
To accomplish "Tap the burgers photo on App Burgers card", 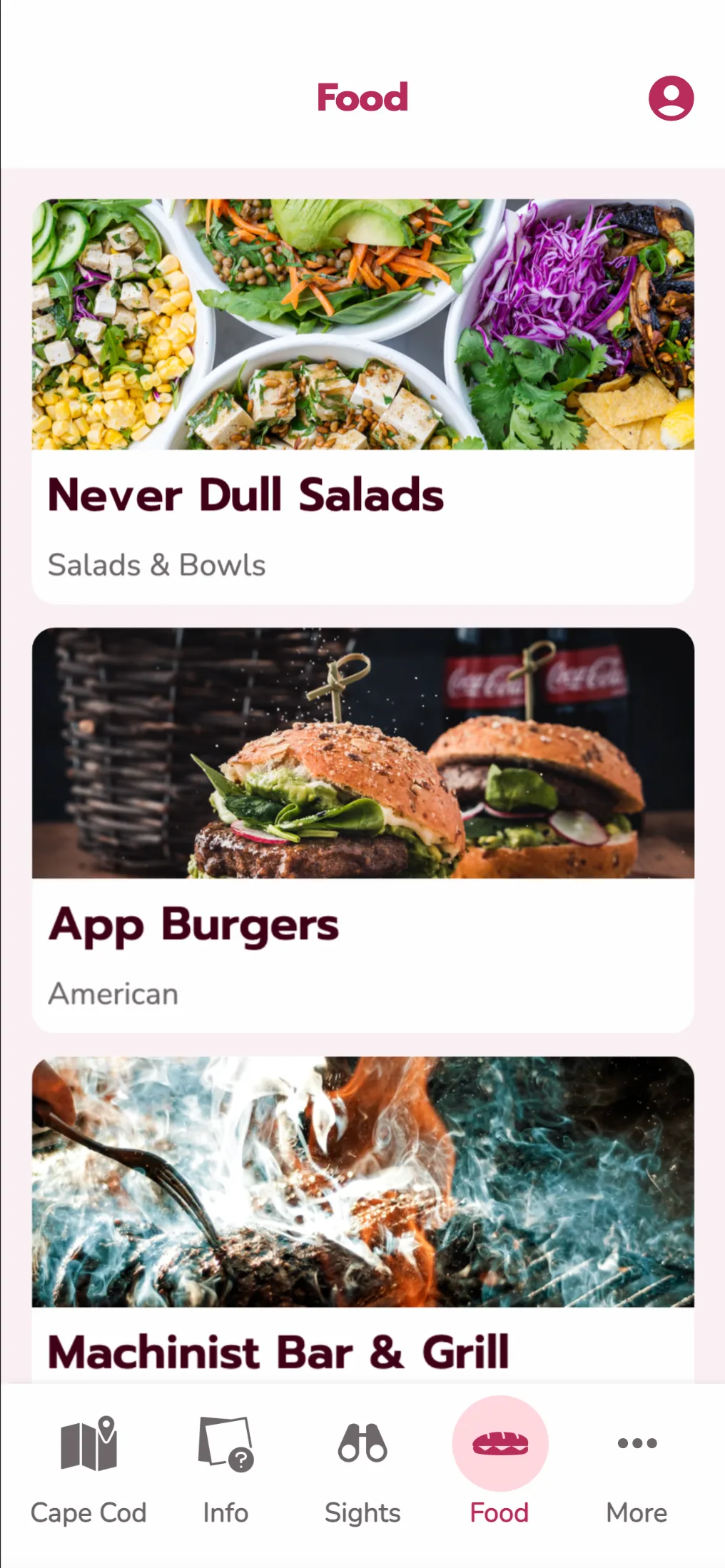I will pos(362,755).
